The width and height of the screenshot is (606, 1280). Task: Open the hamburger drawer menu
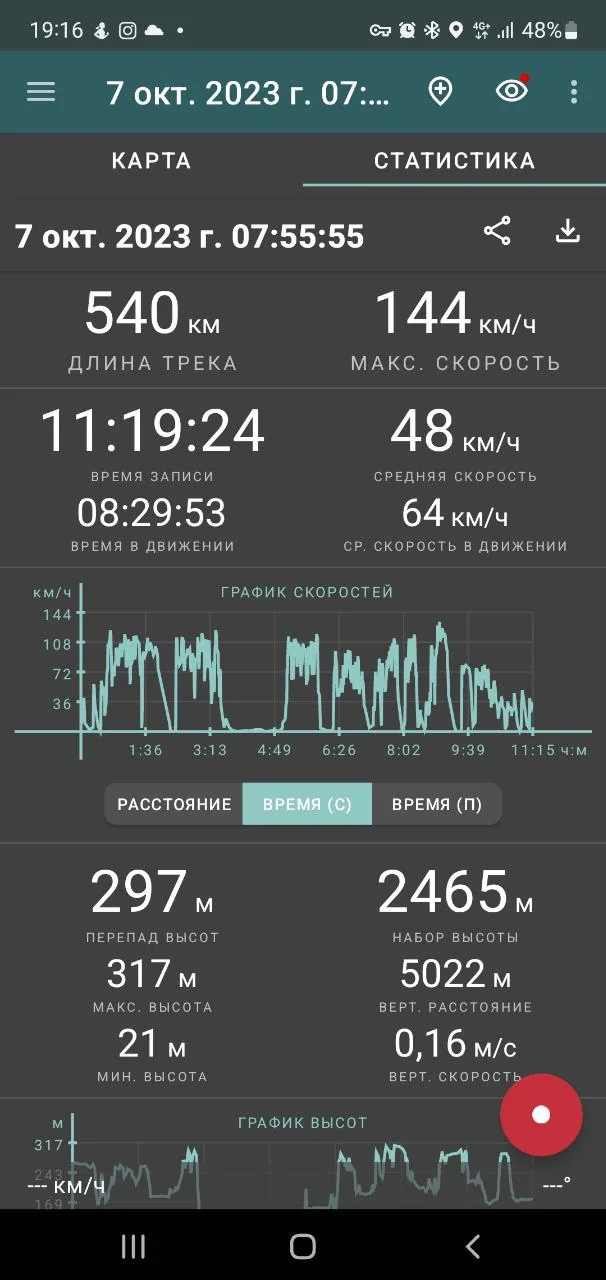coord(41,92)
